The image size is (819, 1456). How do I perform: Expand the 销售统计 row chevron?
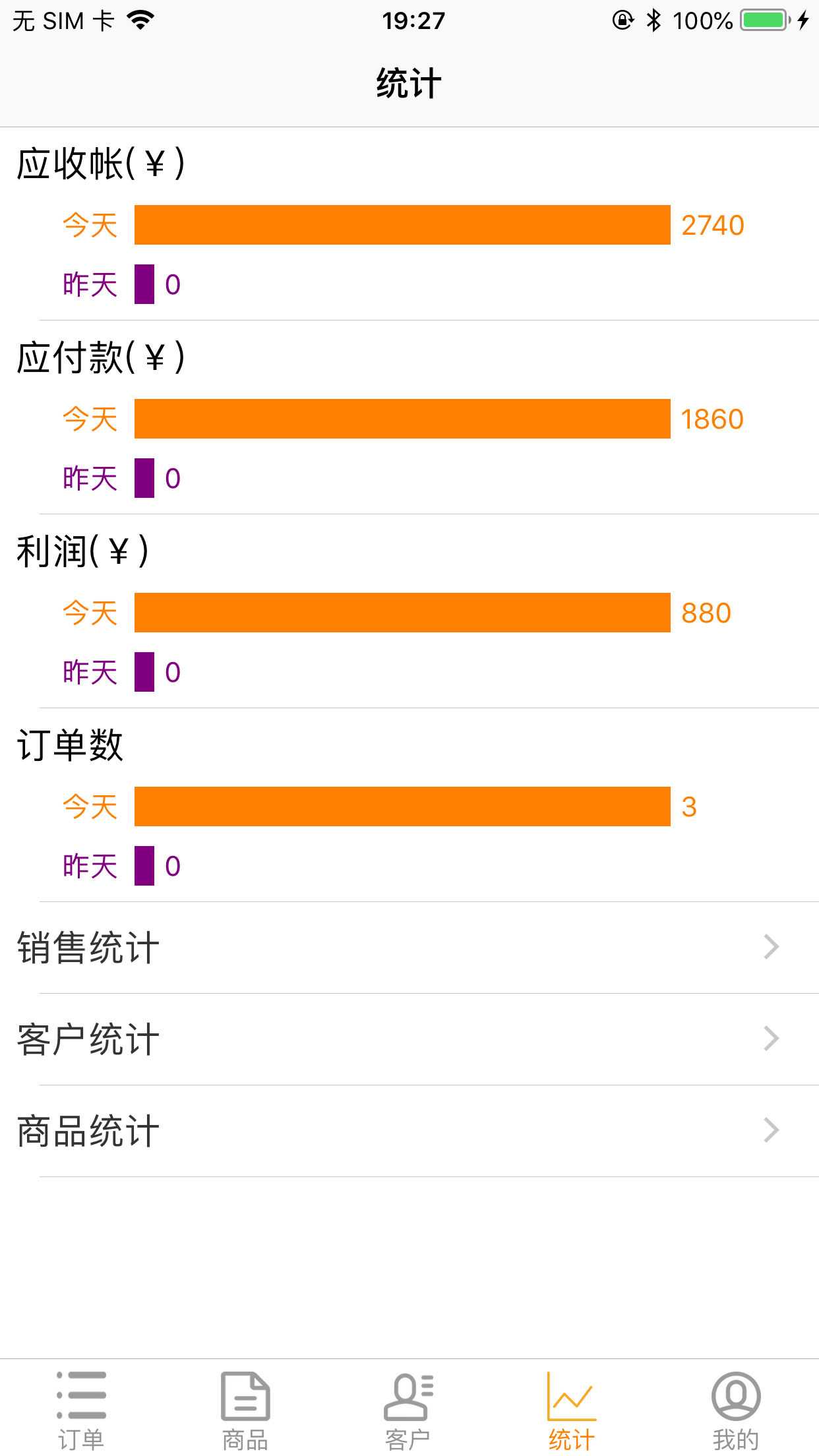[770, 946]
